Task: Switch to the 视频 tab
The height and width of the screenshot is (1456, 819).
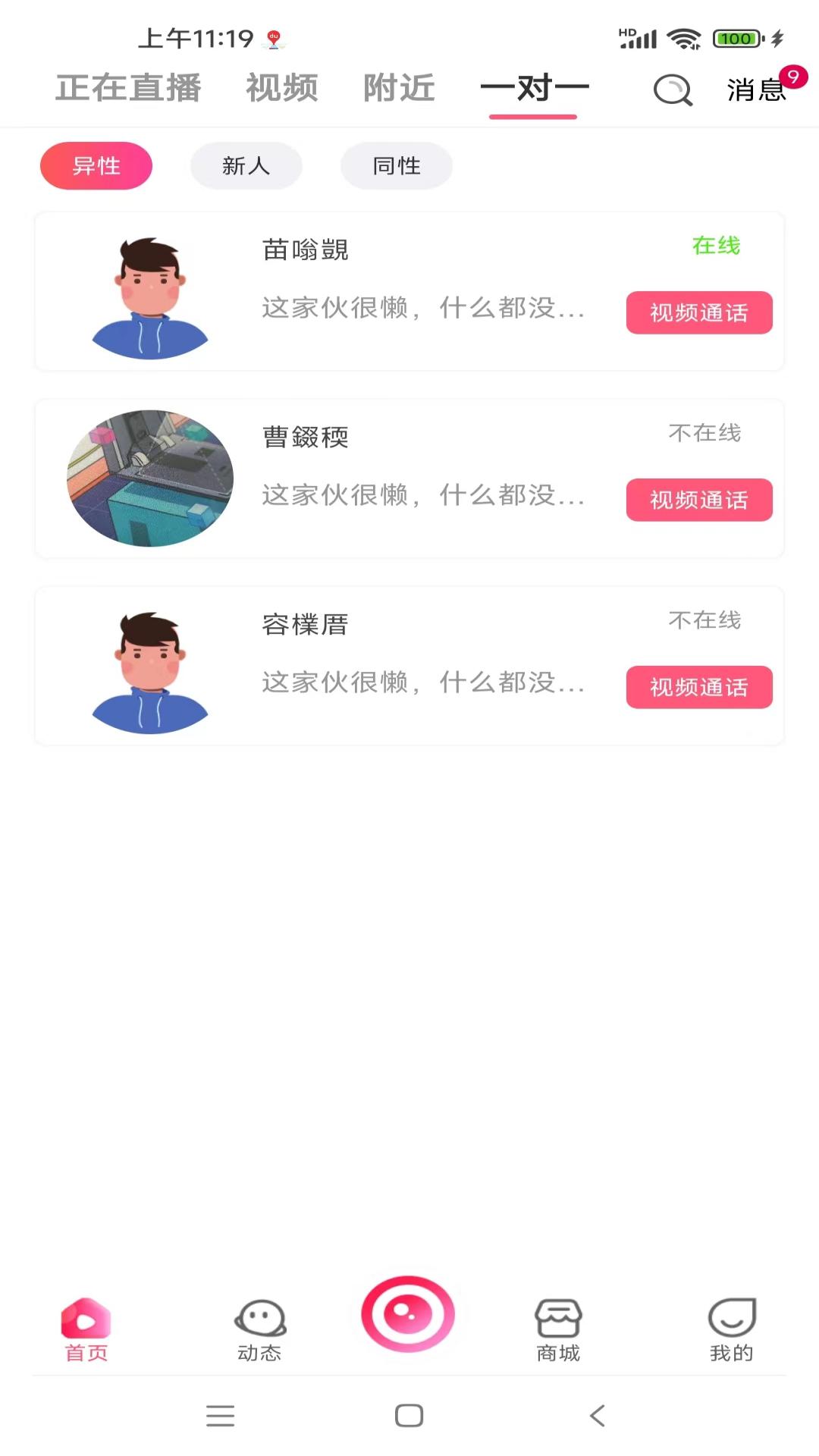Action: (281, 87)
